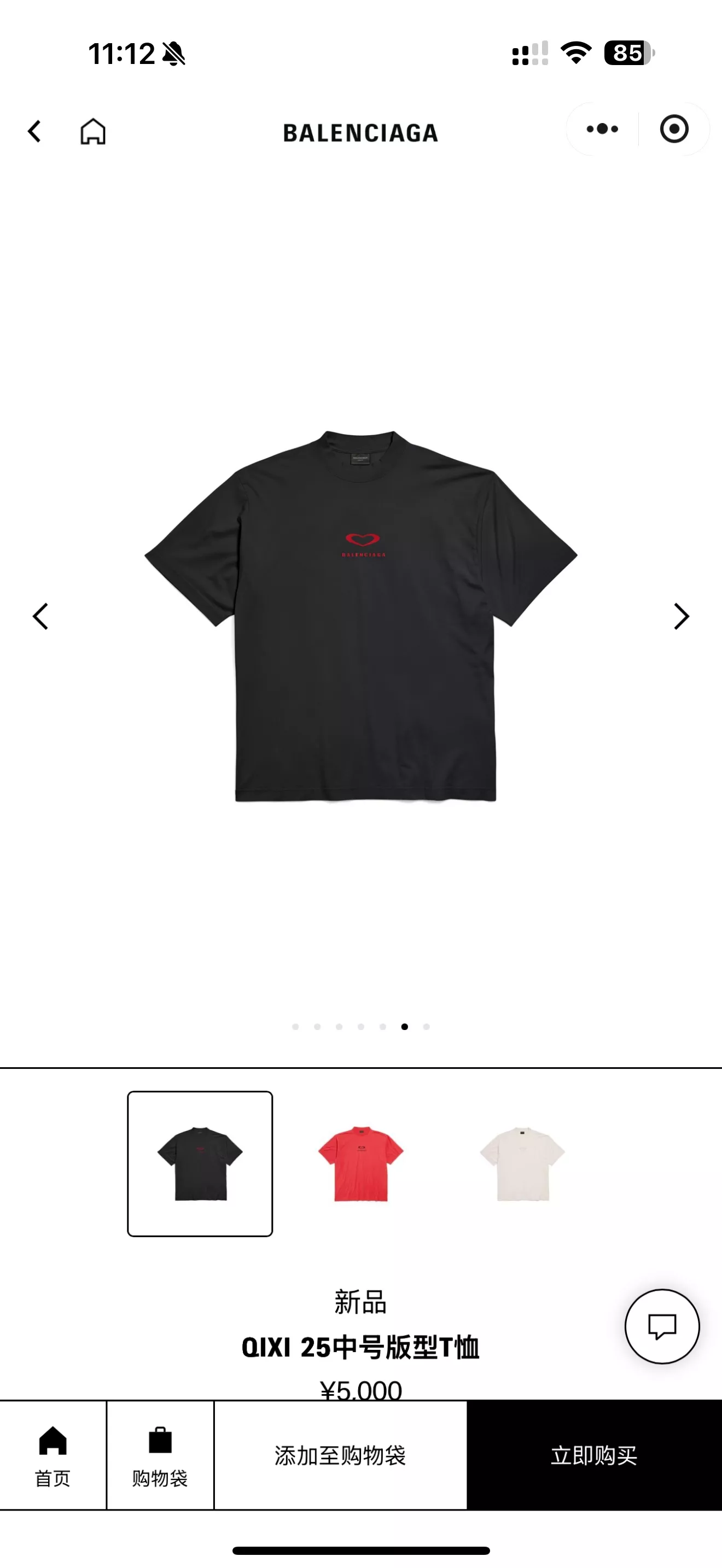Tap 立即购买 to buy now
The image size is (722, 1568).
[594, 1455]
